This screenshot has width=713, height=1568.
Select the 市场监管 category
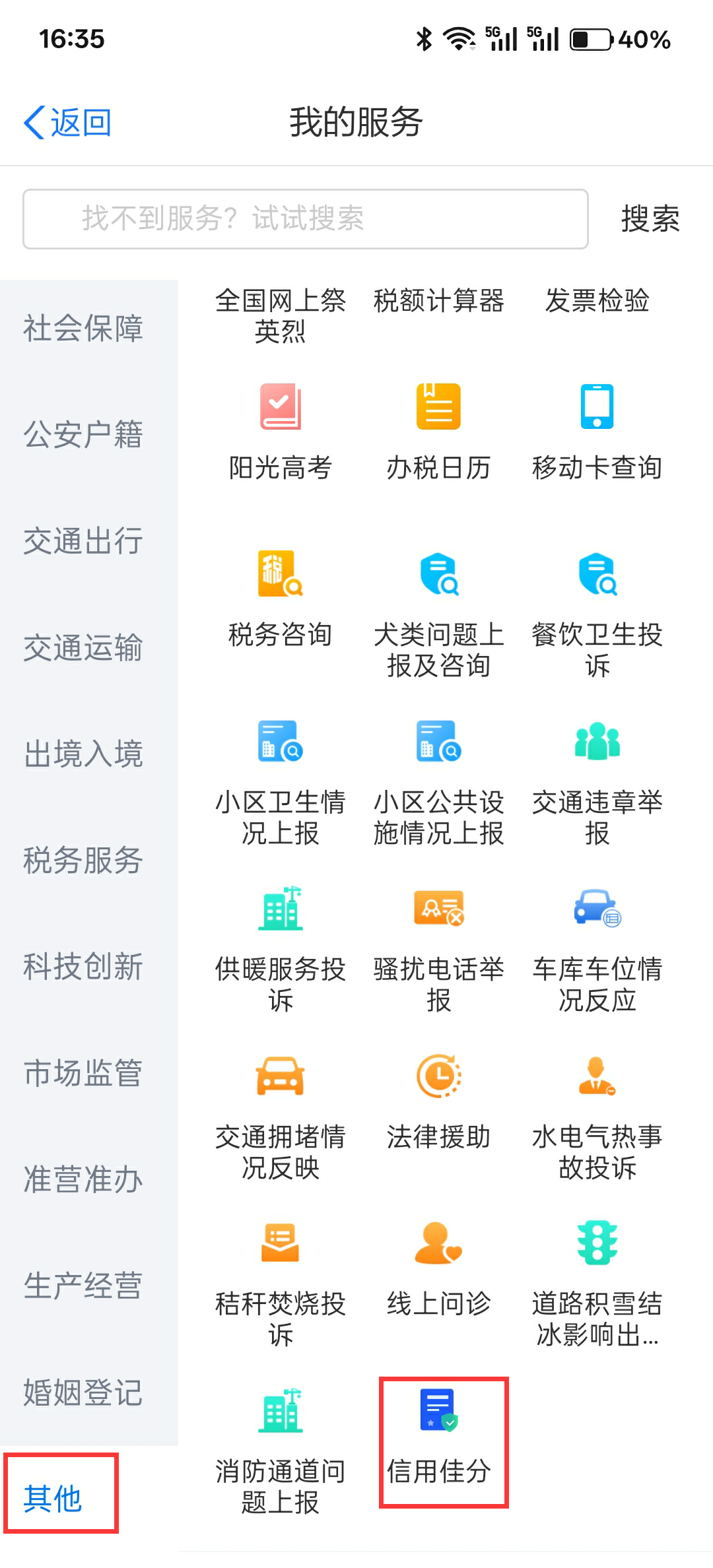pos(83,1073)
